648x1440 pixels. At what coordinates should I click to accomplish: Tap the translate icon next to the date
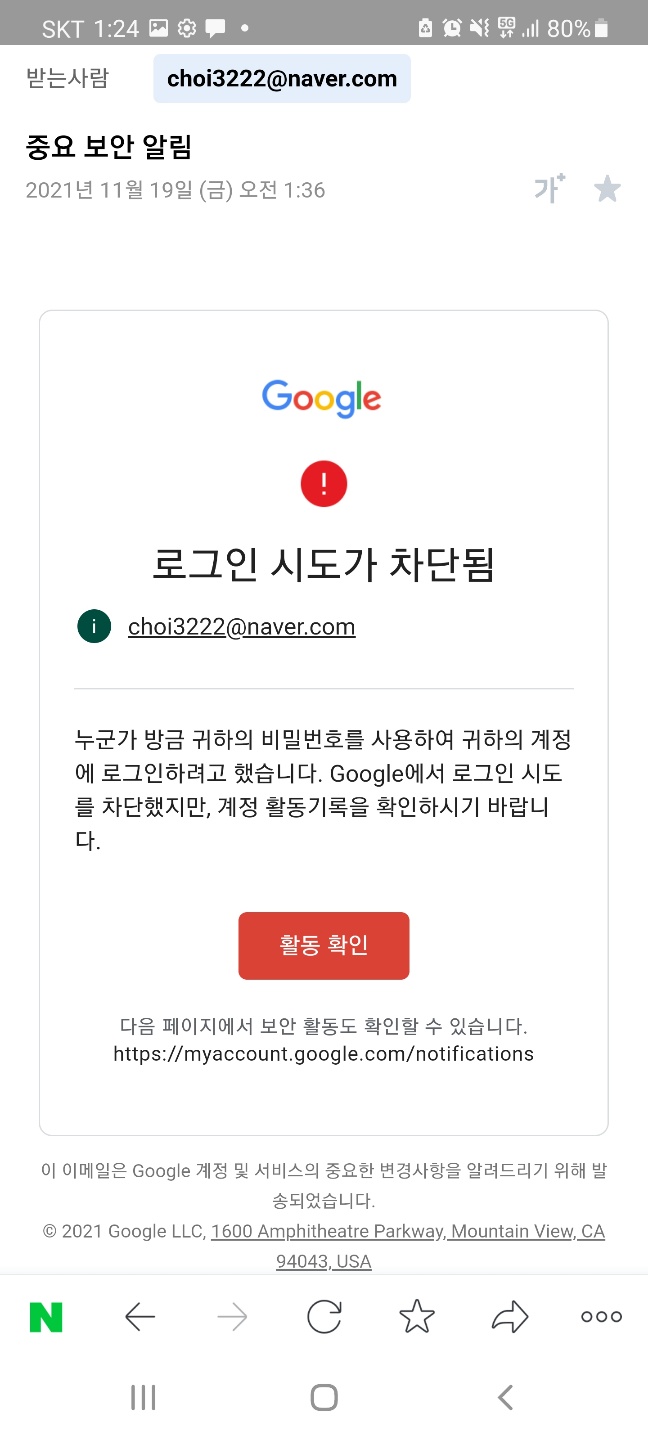point(549,188)
